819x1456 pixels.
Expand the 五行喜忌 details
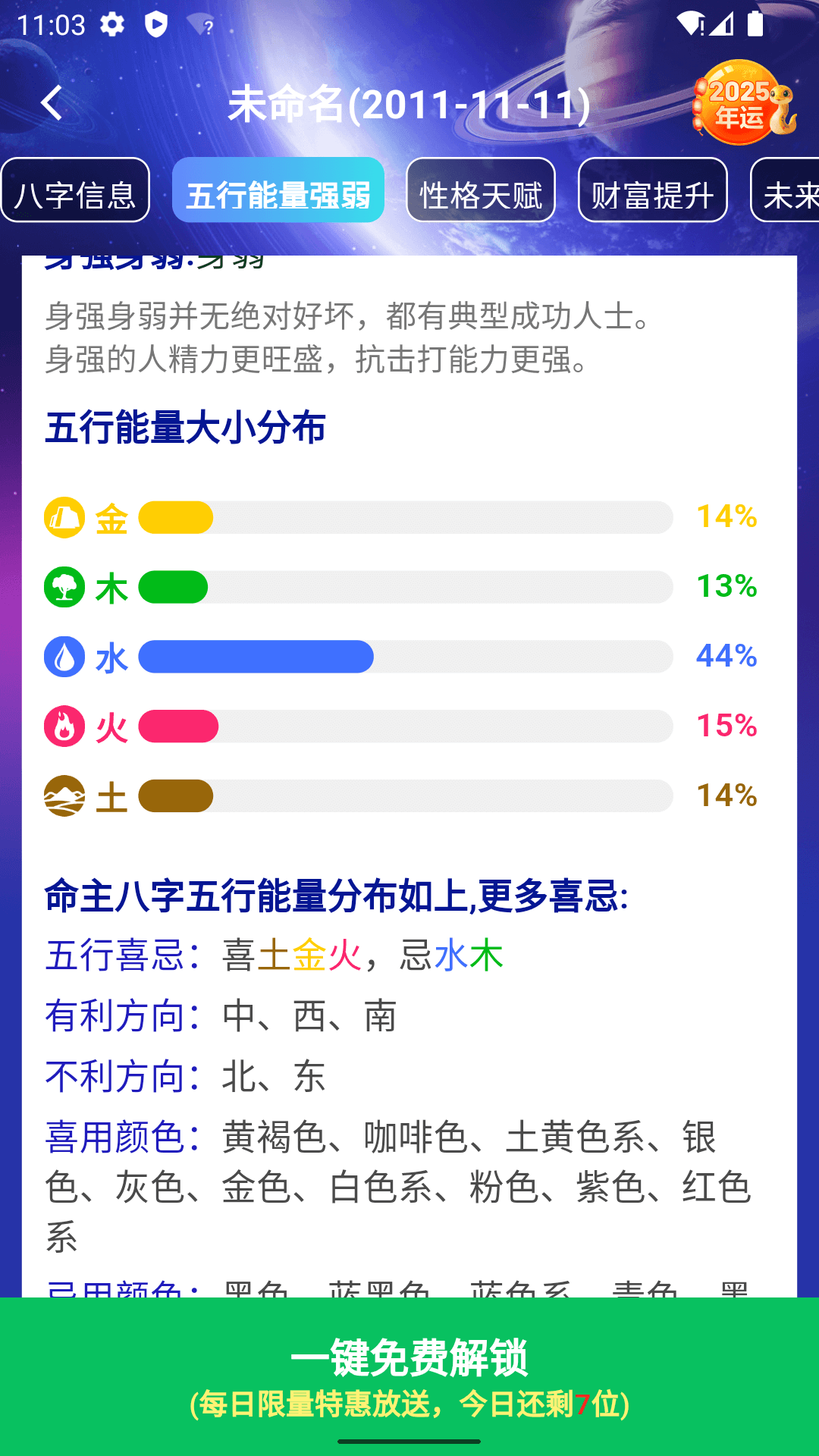(x=118, y=956)
